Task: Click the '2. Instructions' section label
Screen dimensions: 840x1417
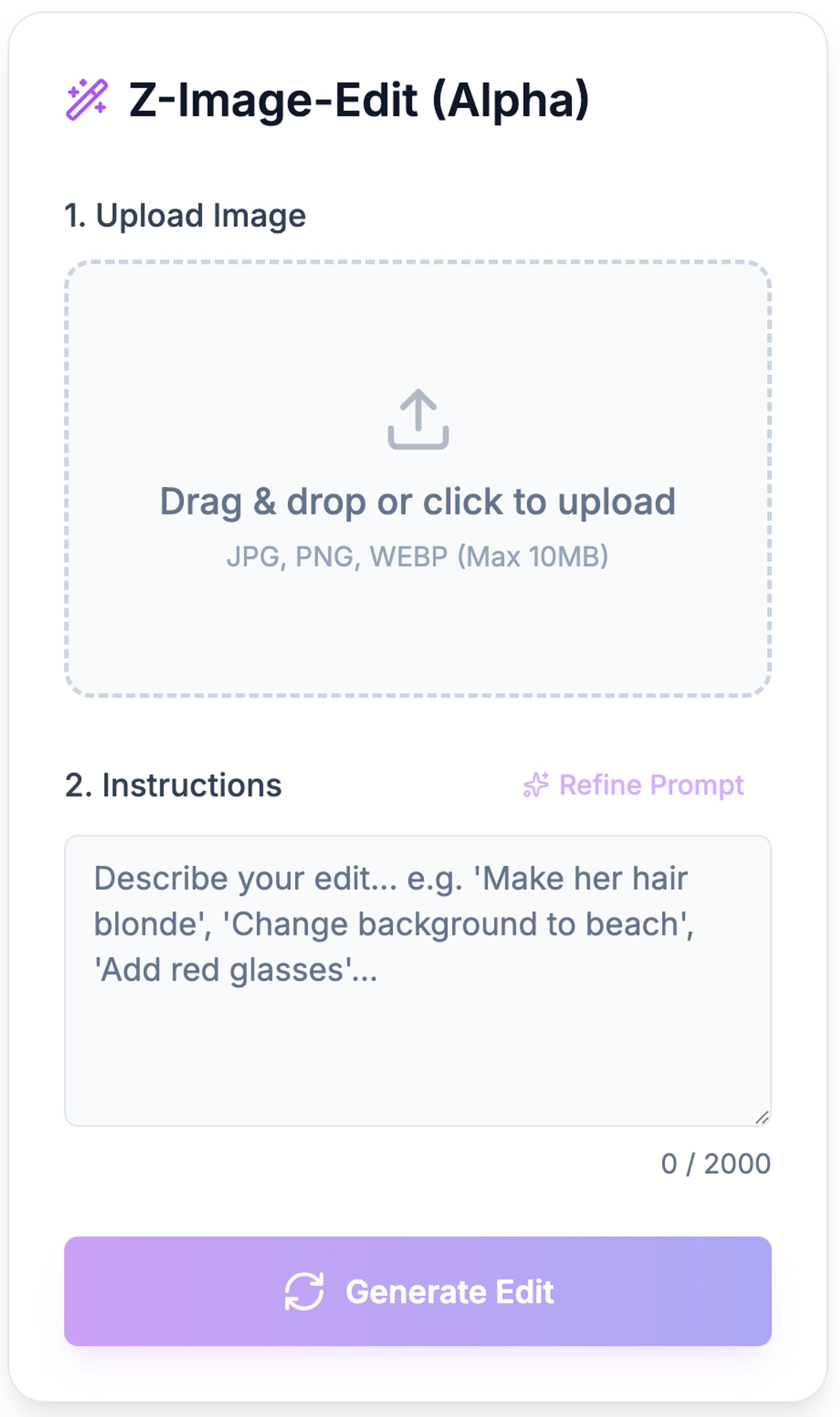Action: click(x=174, y=785)
